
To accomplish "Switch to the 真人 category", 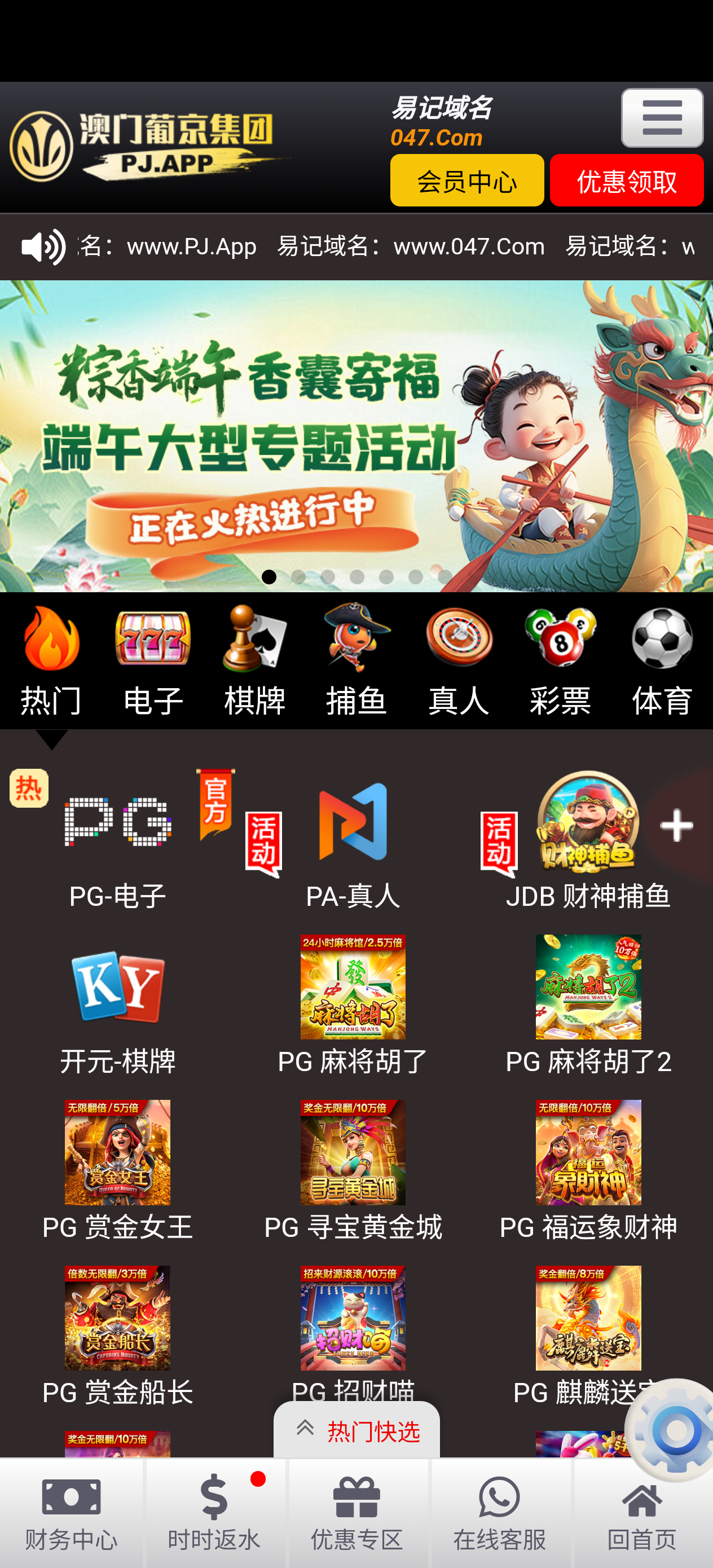I will pyautogui.click(x=458, y=660).
